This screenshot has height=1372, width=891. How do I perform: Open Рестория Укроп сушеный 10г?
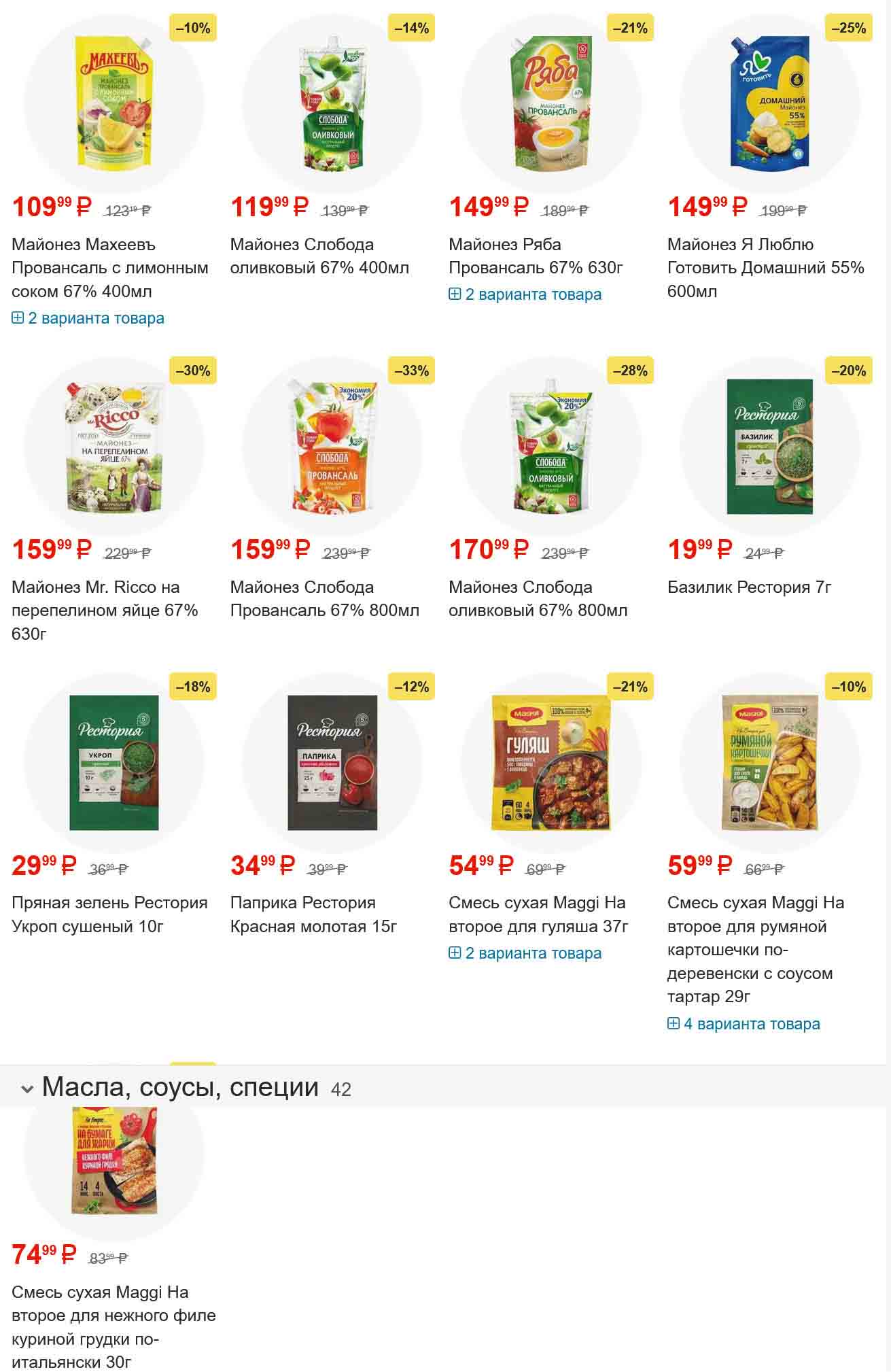pos(109,914)
